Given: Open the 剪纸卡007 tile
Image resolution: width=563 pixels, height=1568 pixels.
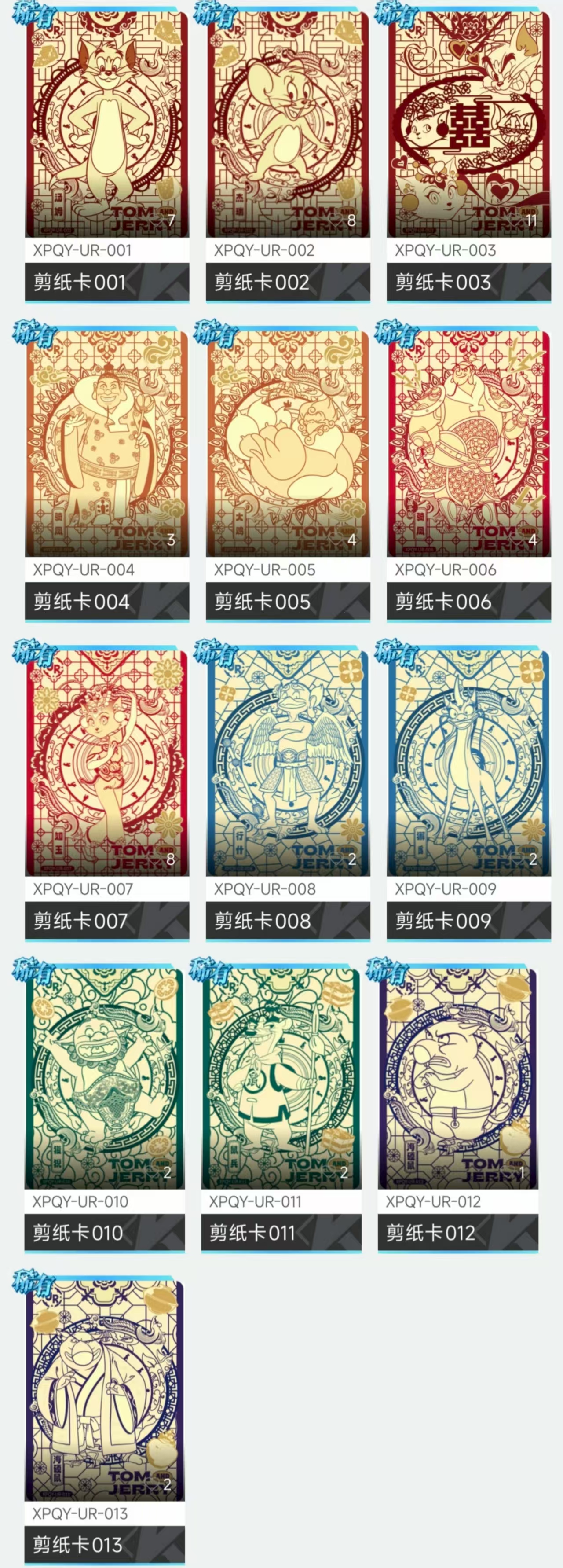Looking at the screenshot, I should coord(107,764).
